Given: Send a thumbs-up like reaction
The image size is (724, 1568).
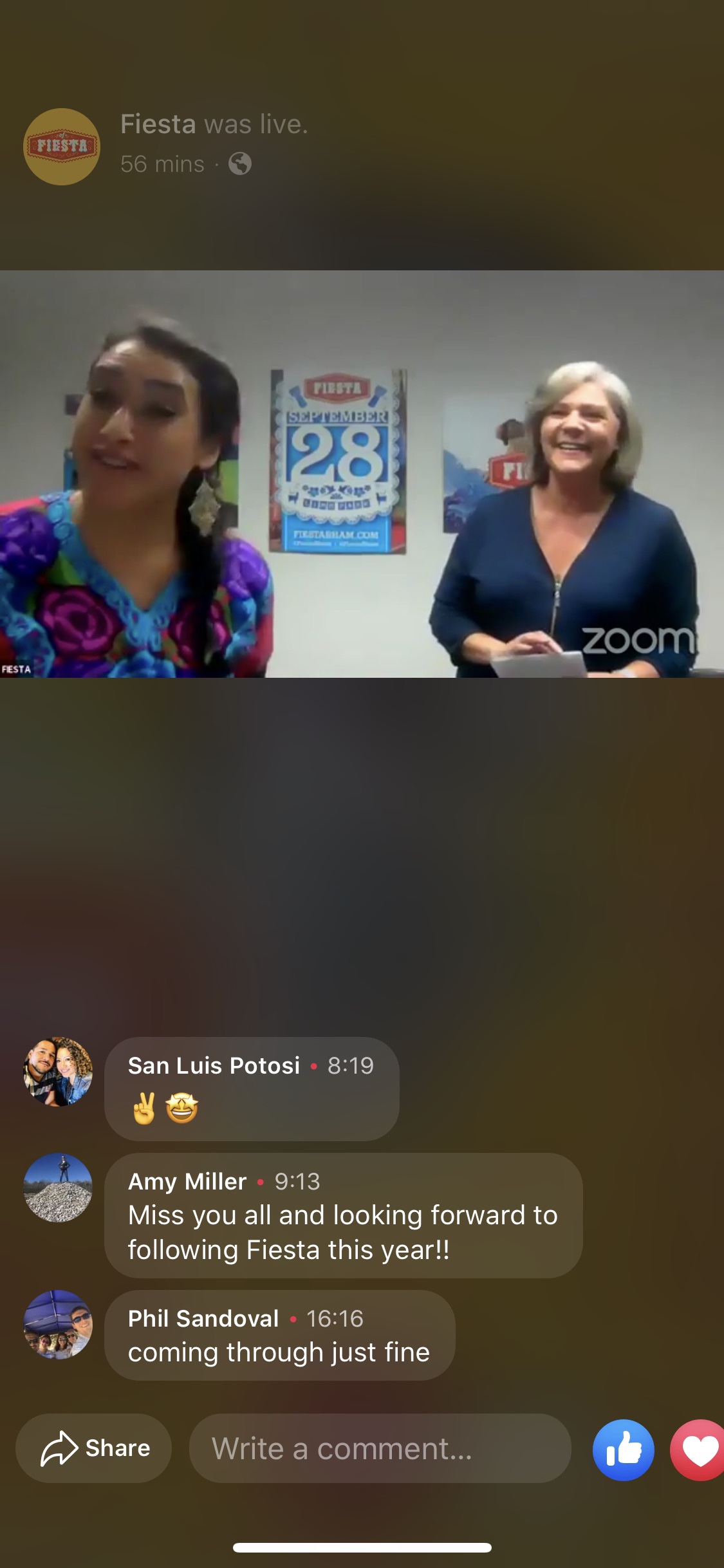Looking at the screenshot, I should click(x=623, y=1450).
